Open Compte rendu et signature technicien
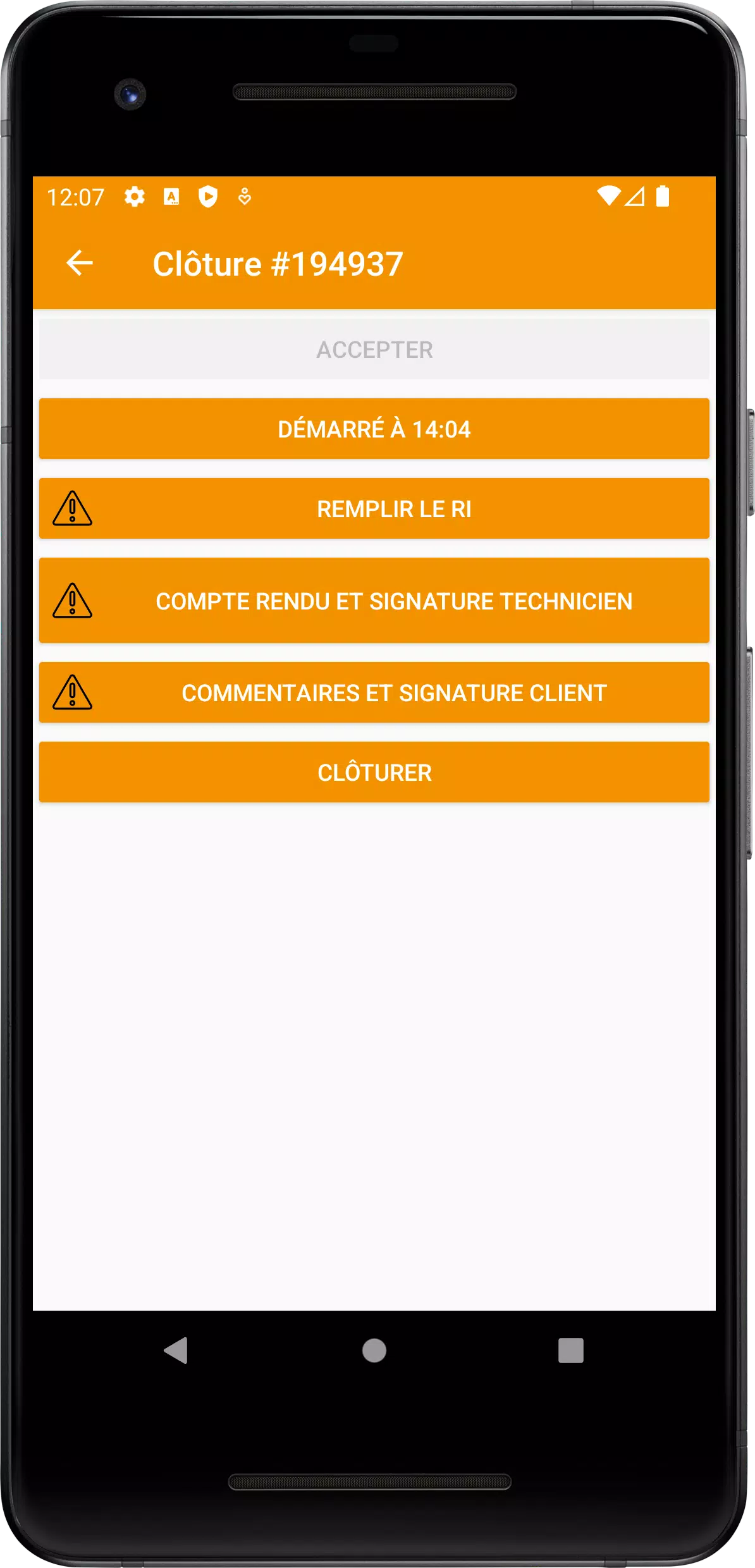The image size is (755, 1568). (374, 601)
